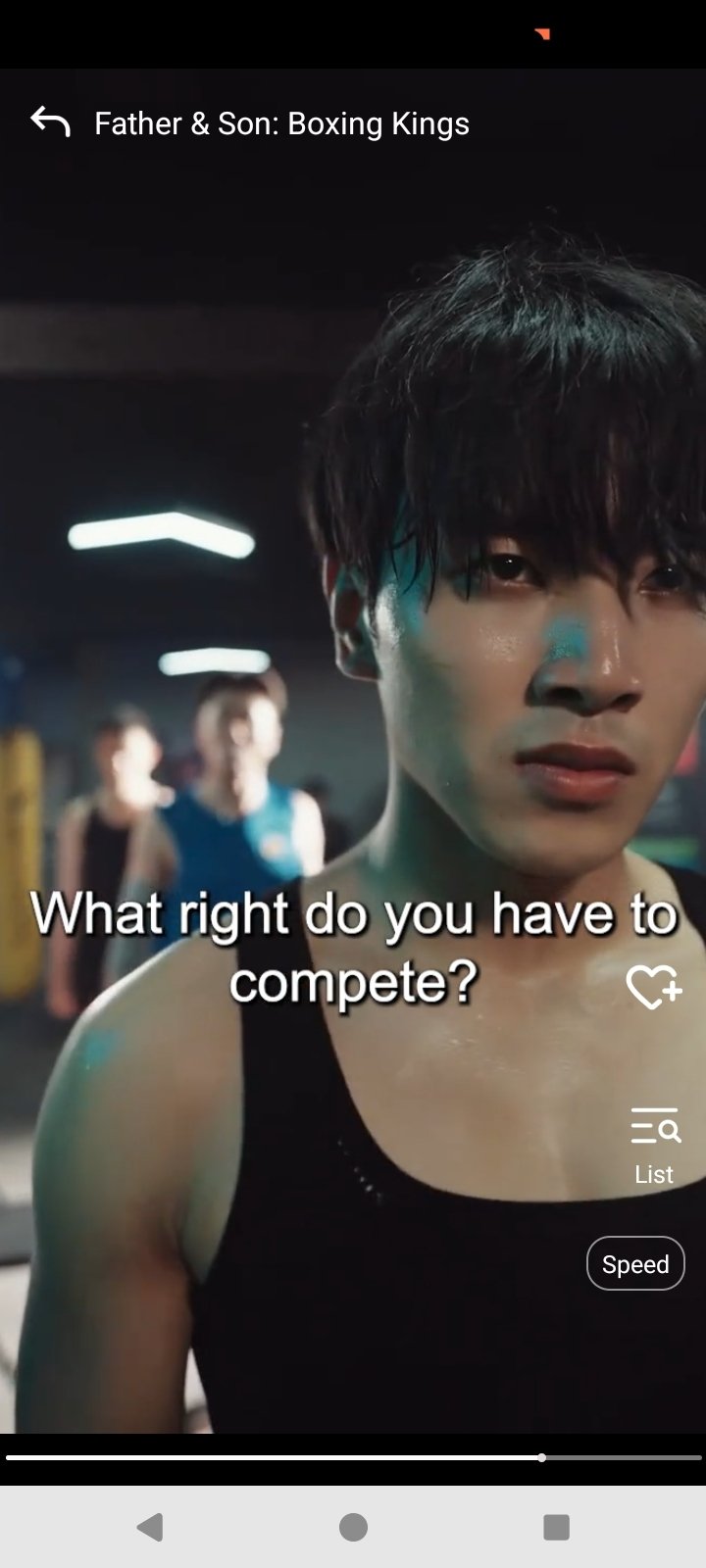The width and height of the screenshot is (706, 1568).
Task: Open recent apps from the navigation bar
Action: (x=557, y=1527)
